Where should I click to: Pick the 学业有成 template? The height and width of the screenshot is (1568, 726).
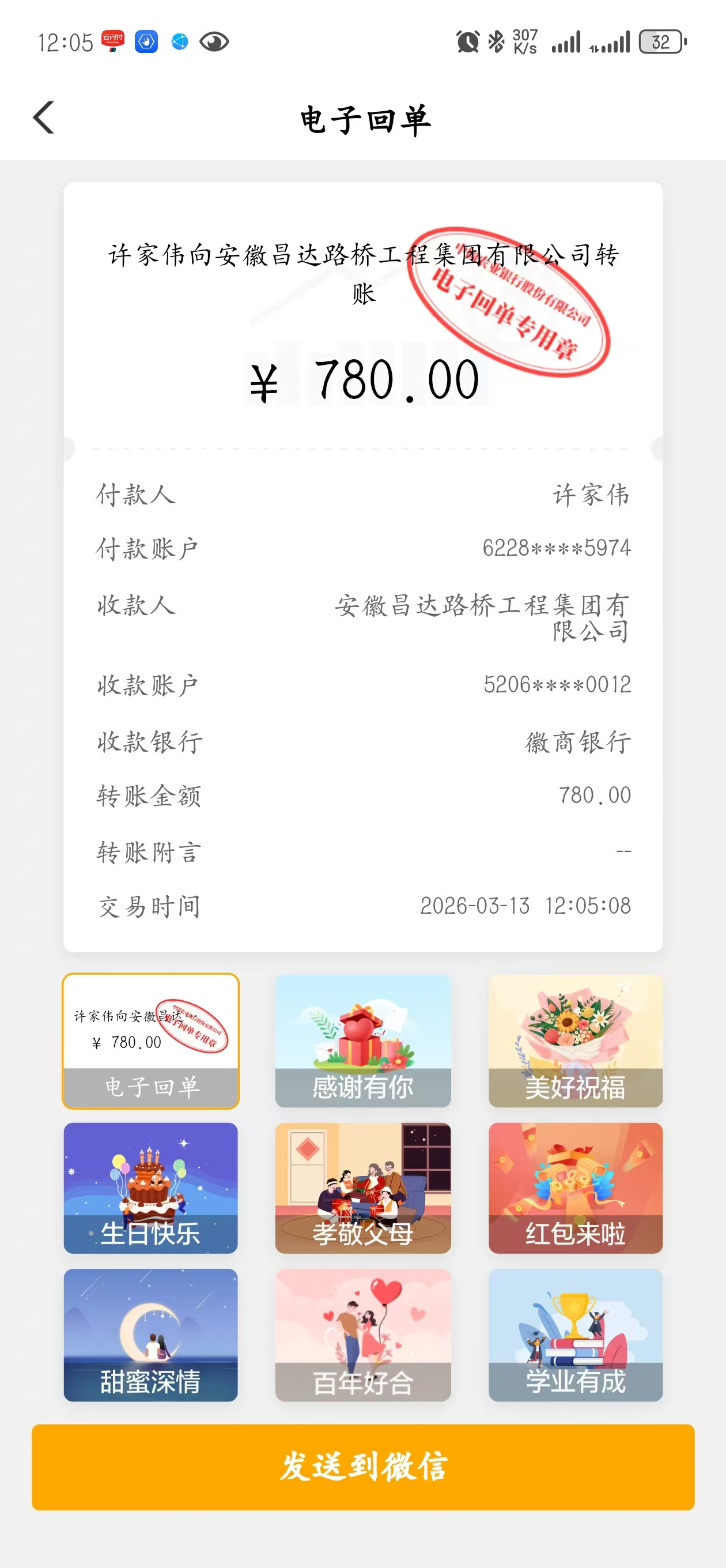pos(575,1335)
